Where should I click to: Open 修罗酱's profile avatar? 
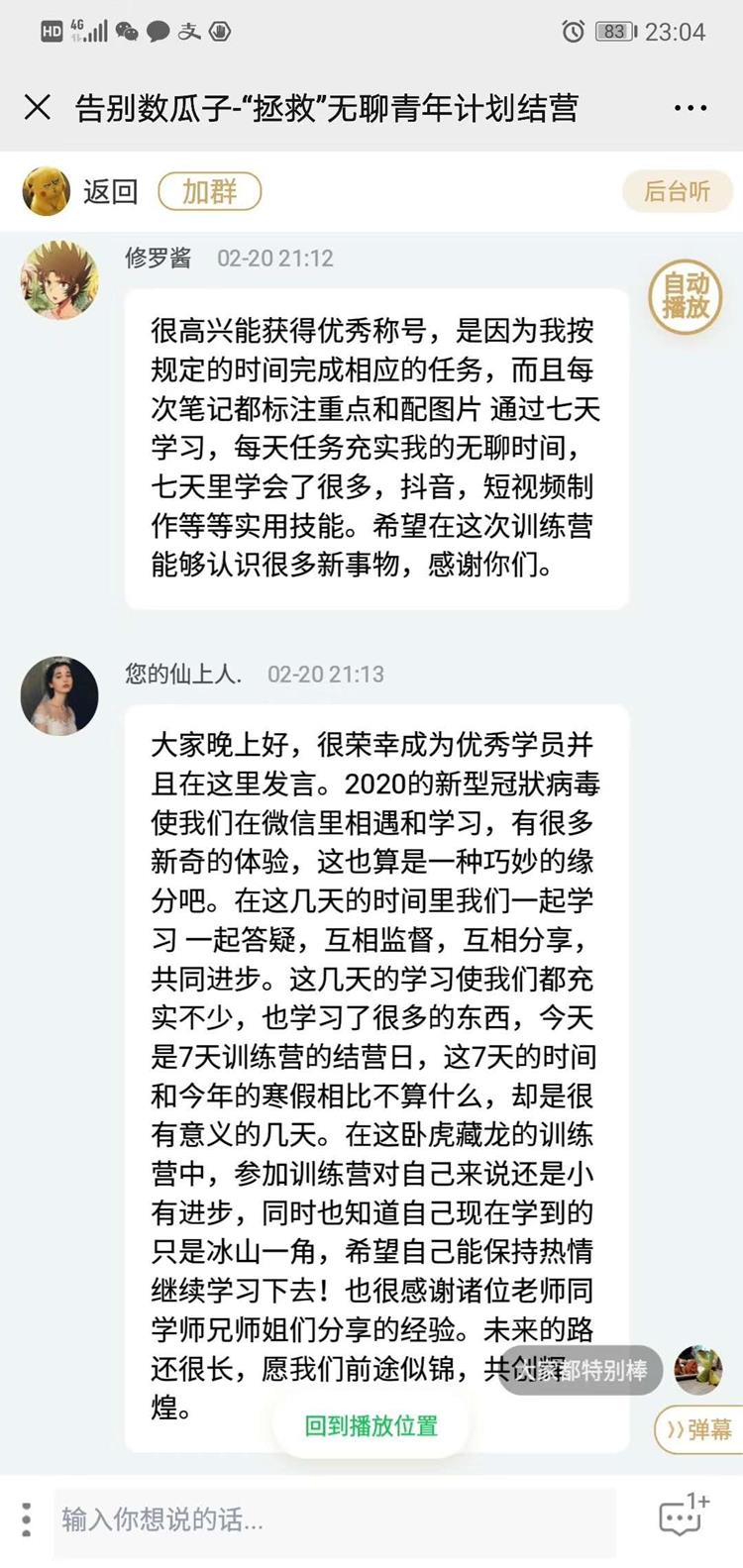pyautogui.click(x=59, y=279)
